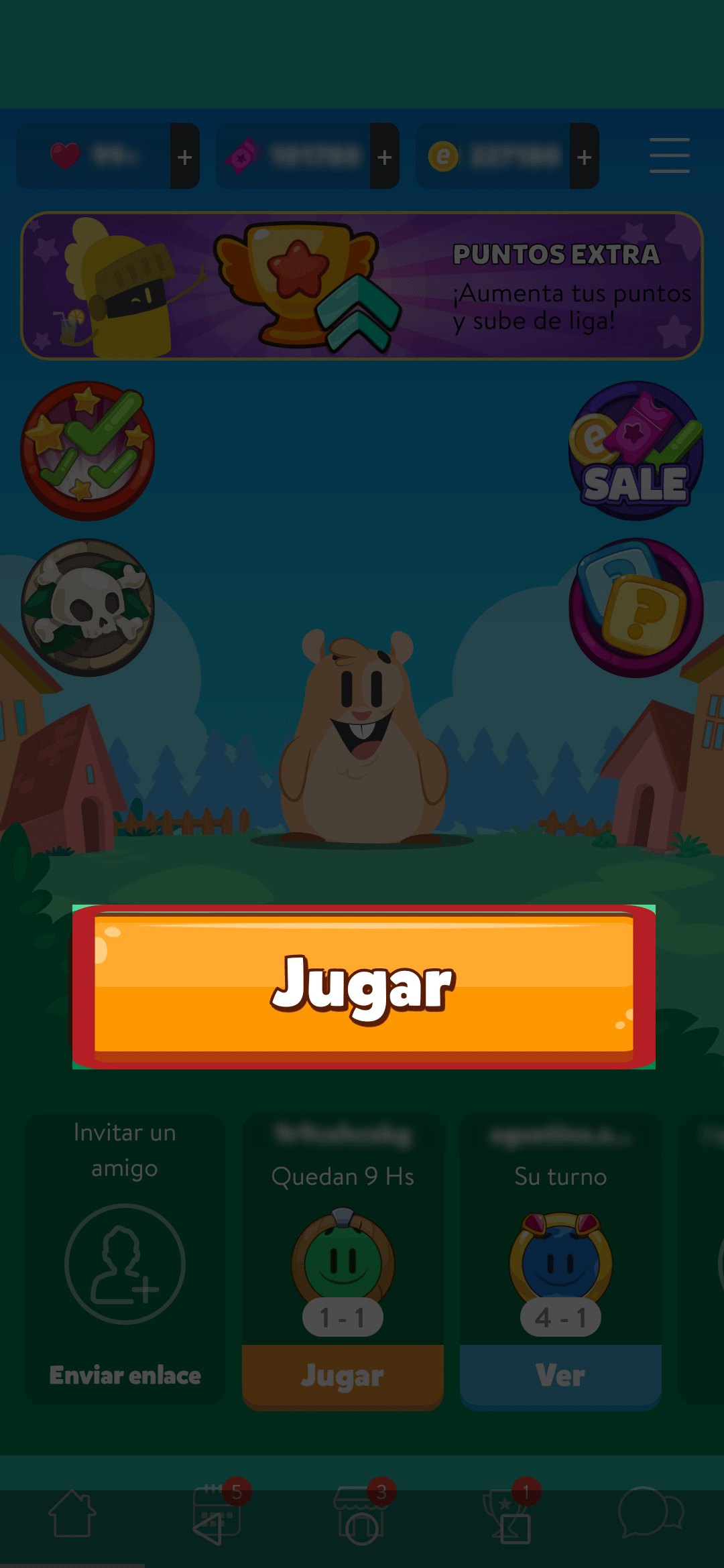Viewport: 724px width, 1568px height.
Task: Open the Puntos Extra banner
Action: point(362,285)
